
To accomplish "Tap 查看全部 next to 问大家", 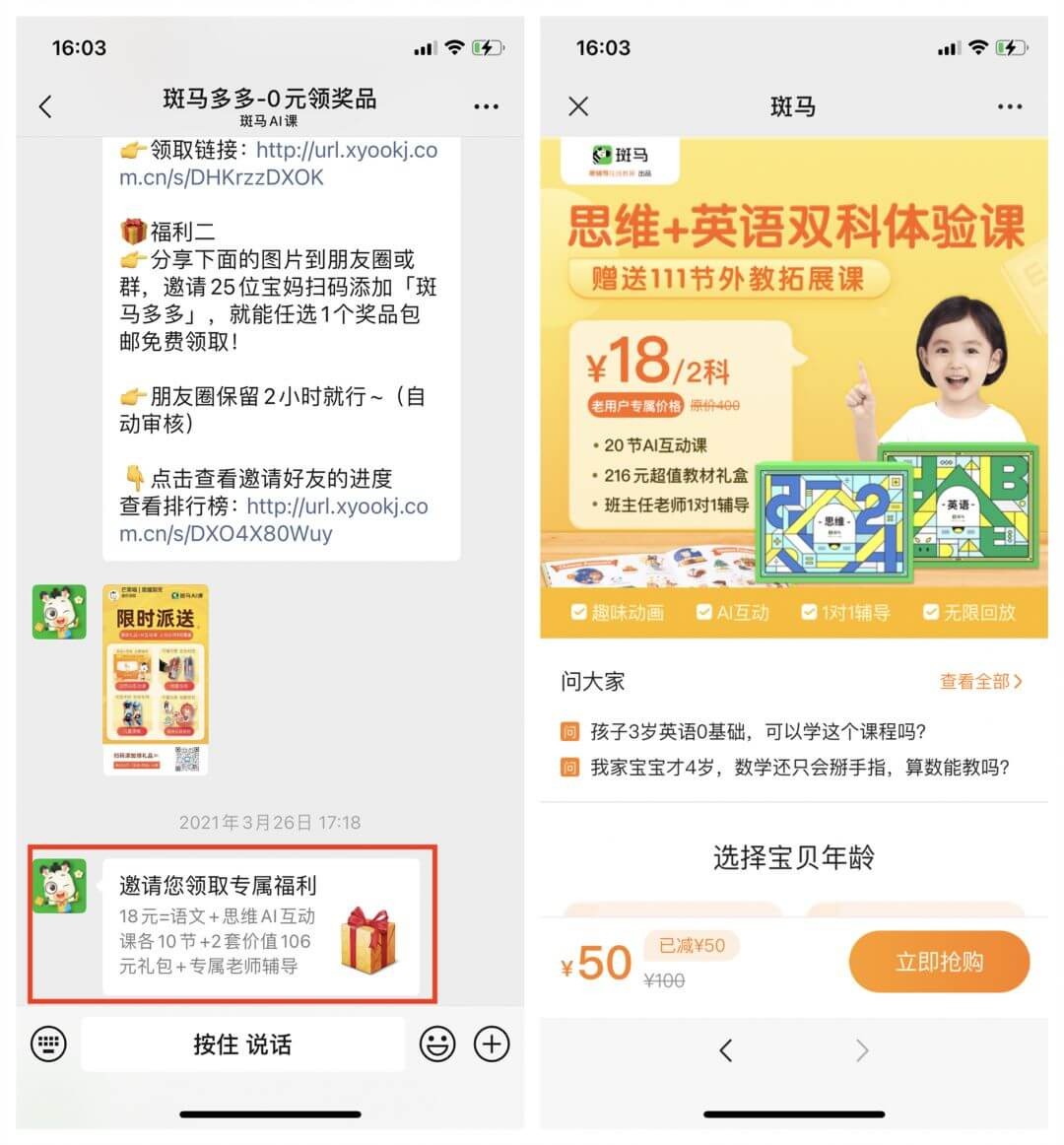I will [980, 681].
